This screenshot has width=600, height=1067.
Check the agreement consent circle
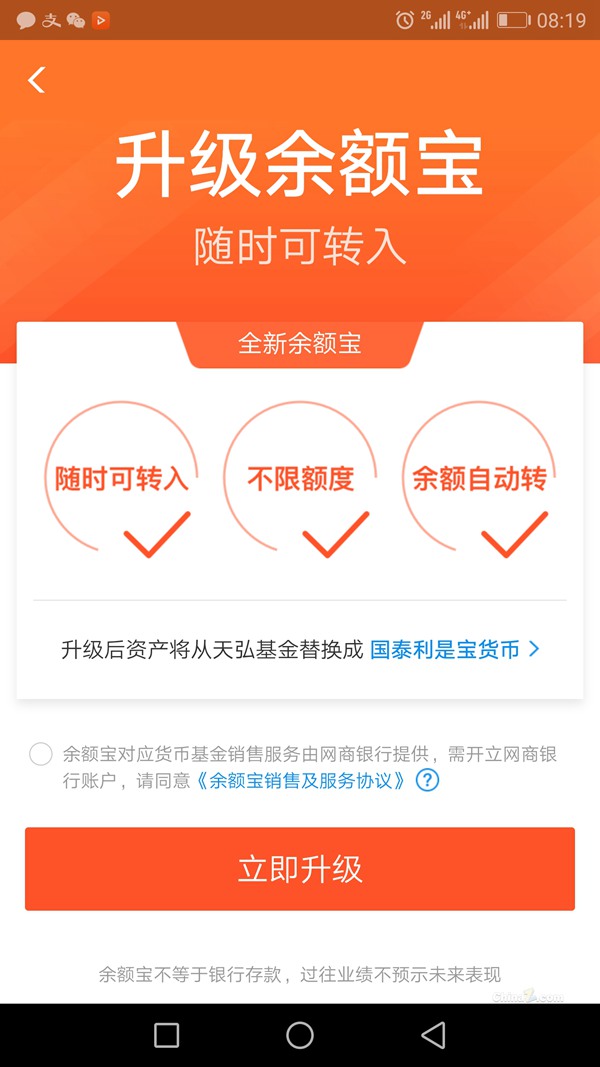41,754
